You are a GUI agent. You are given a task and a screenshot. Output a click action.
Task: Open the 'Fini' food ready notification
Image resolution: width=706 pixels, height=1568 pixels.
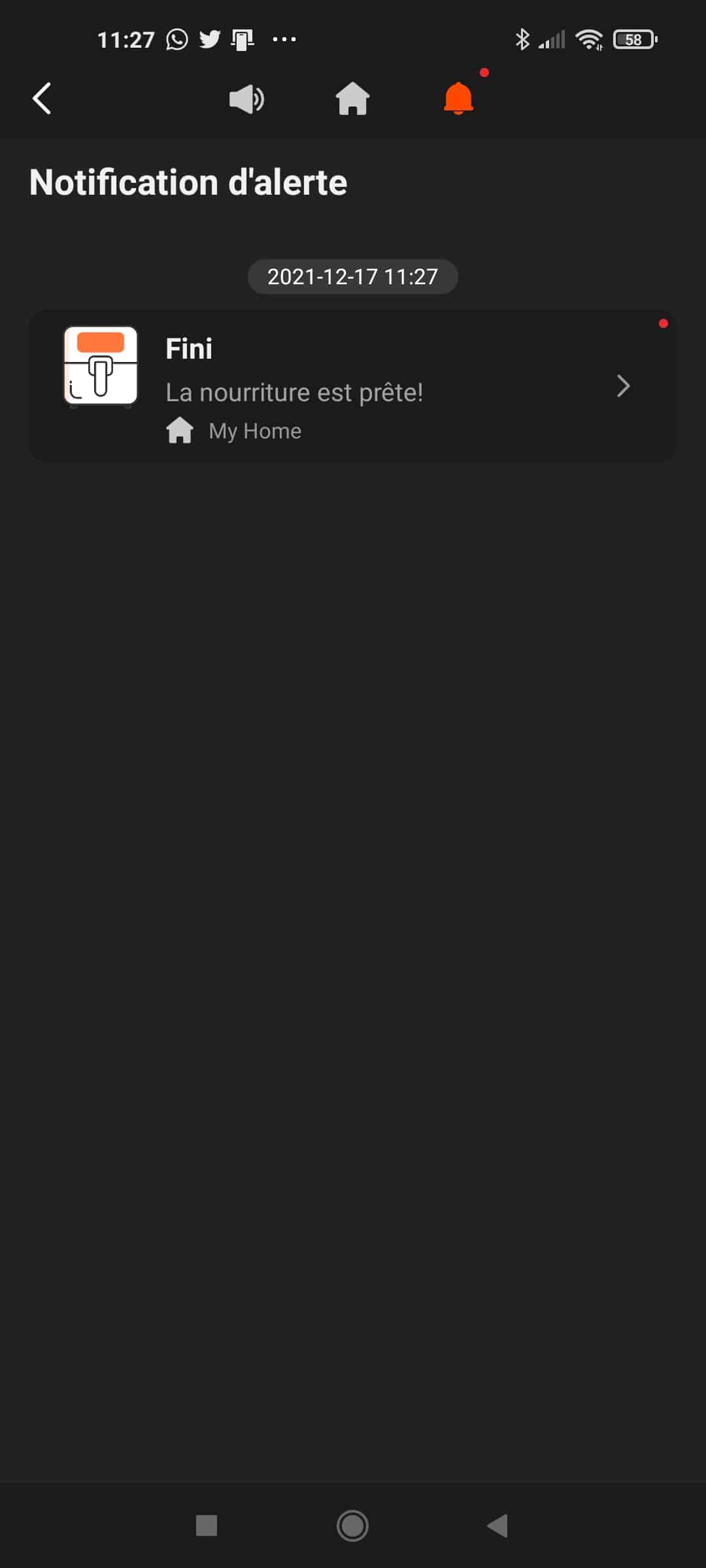point(353,385)
